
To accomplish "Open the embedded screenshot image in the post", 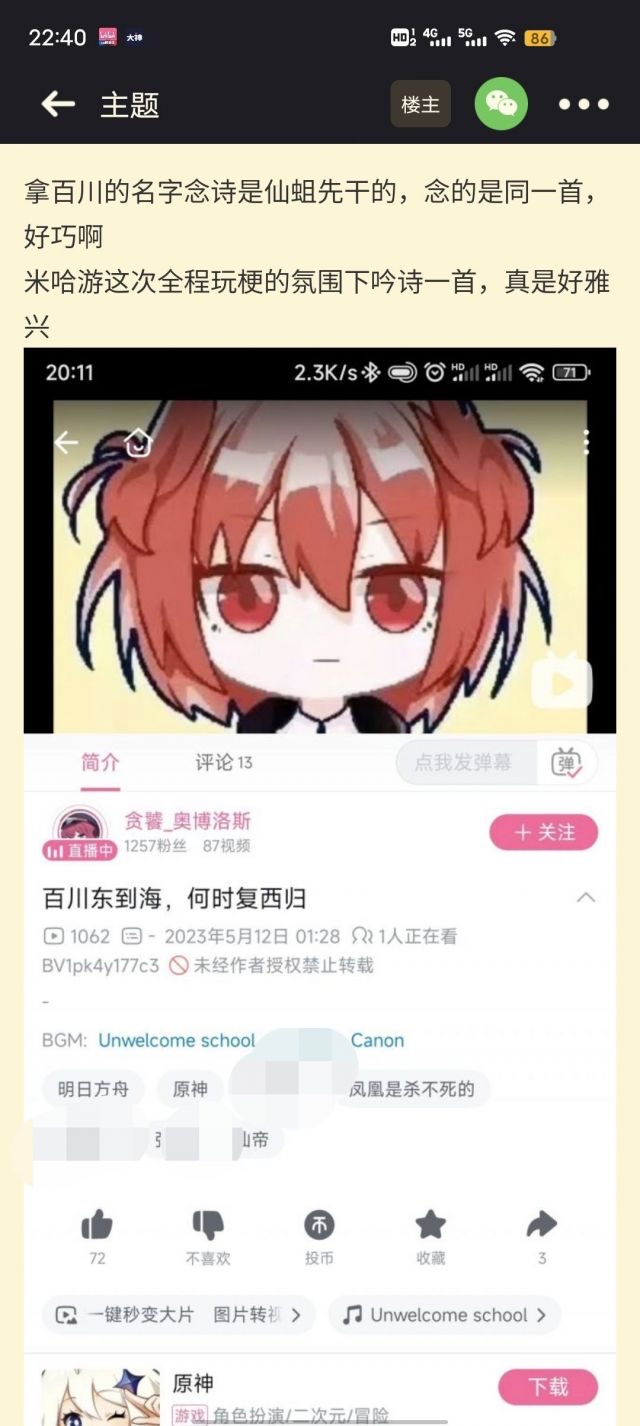I will [320, 887].
